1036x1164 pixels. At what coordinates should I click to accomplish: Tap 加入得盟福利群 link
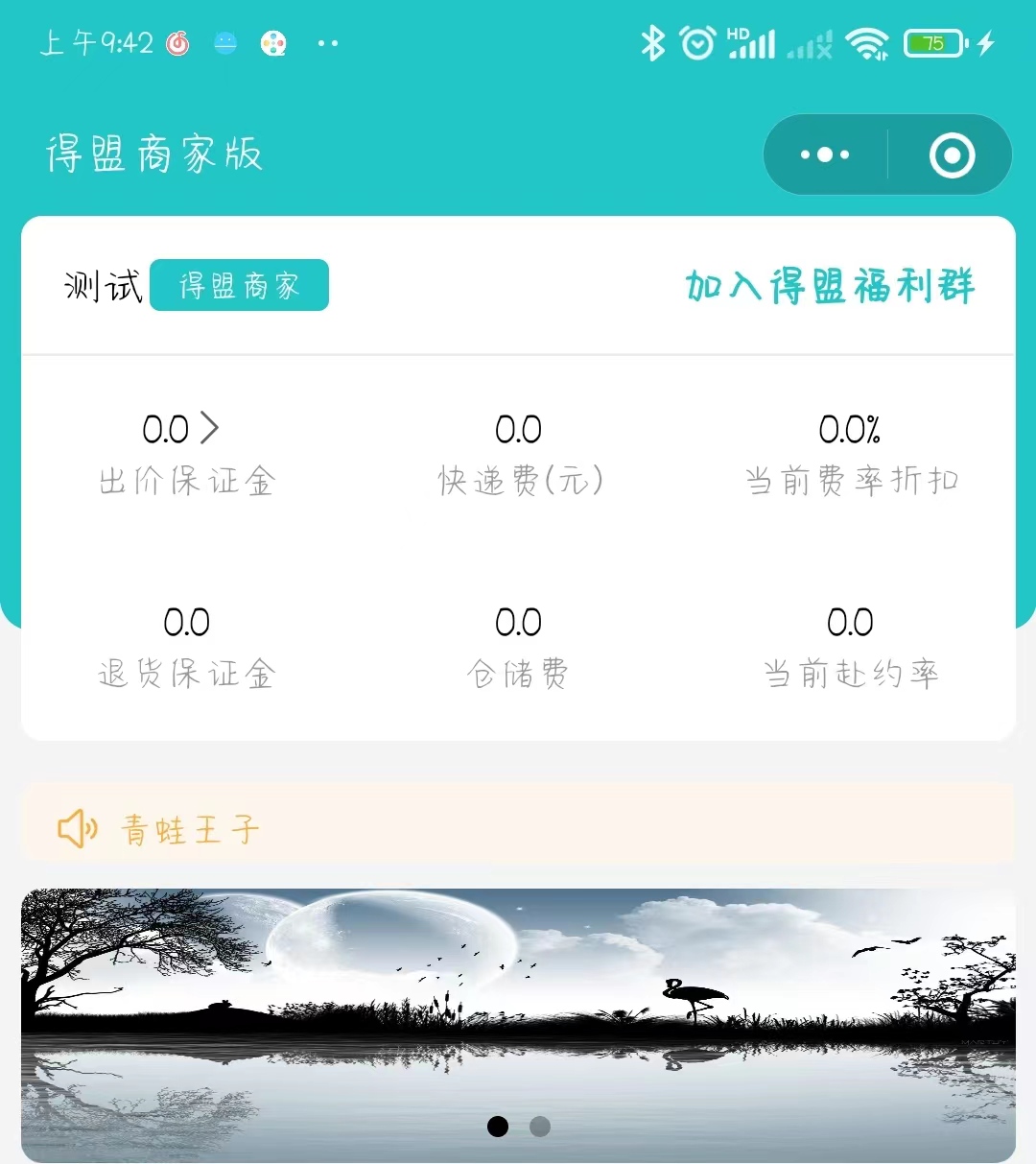(830, 286)
